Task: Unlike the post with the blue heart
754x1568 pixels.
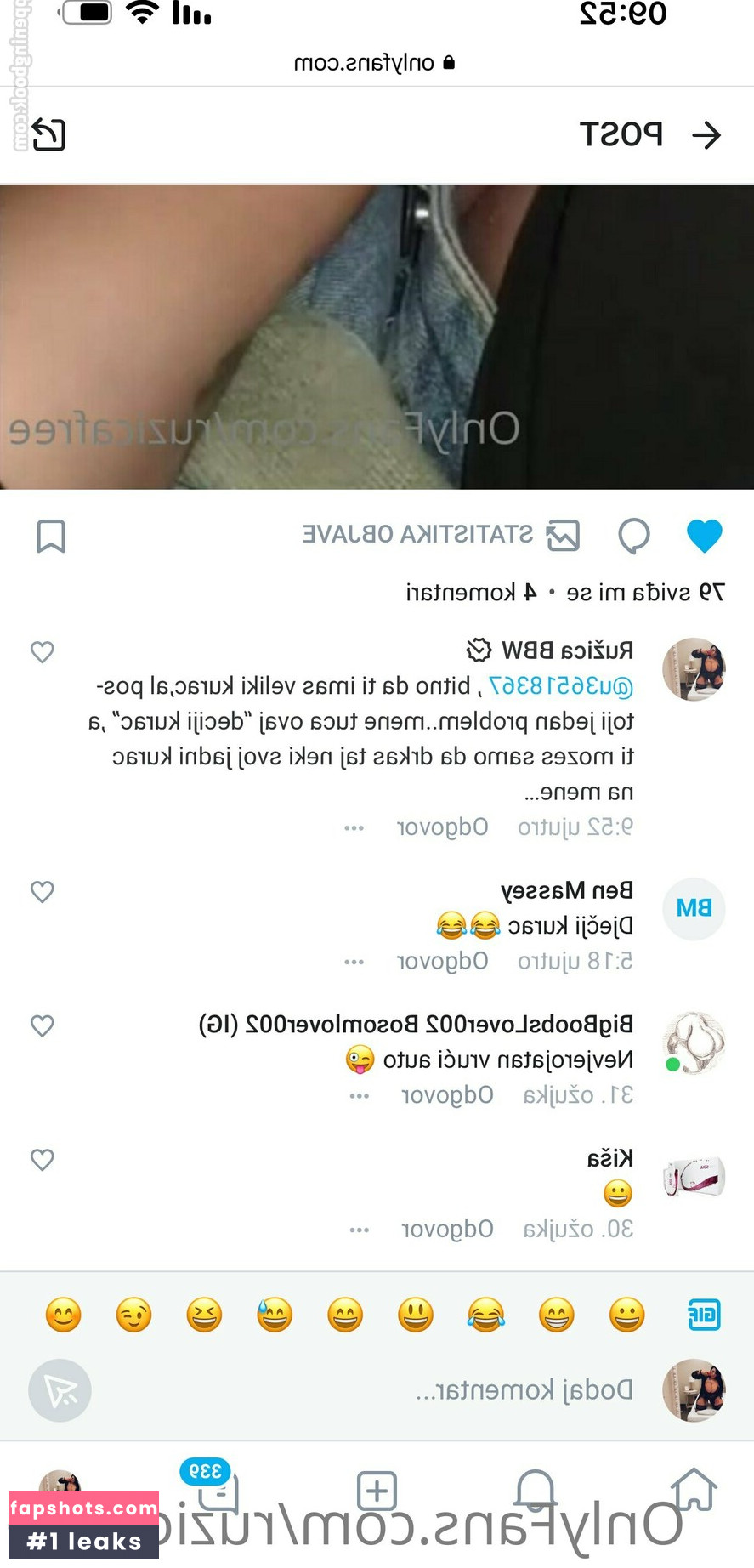Action: 704,536
